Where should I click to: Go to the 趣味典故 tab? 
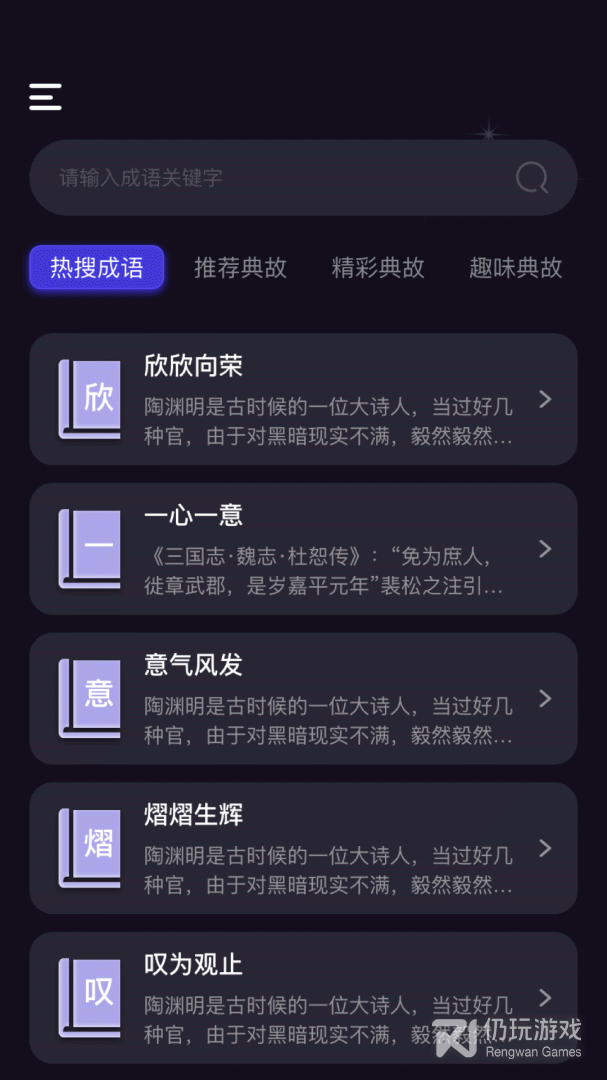(515, 268)
